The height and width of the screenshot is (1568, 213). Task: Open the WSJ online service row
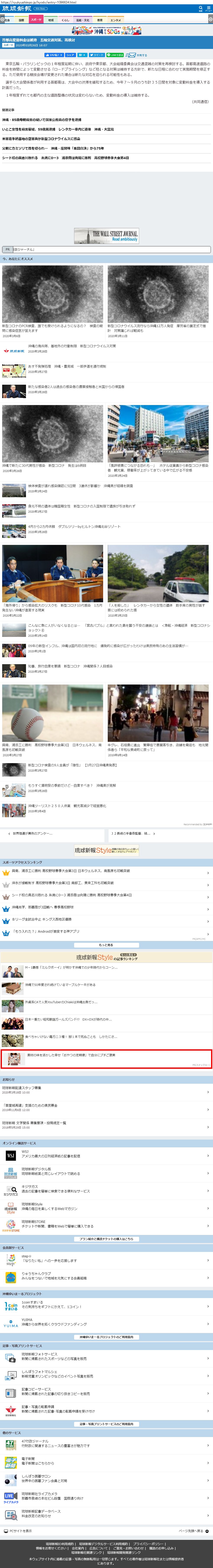coord(107,1155)
